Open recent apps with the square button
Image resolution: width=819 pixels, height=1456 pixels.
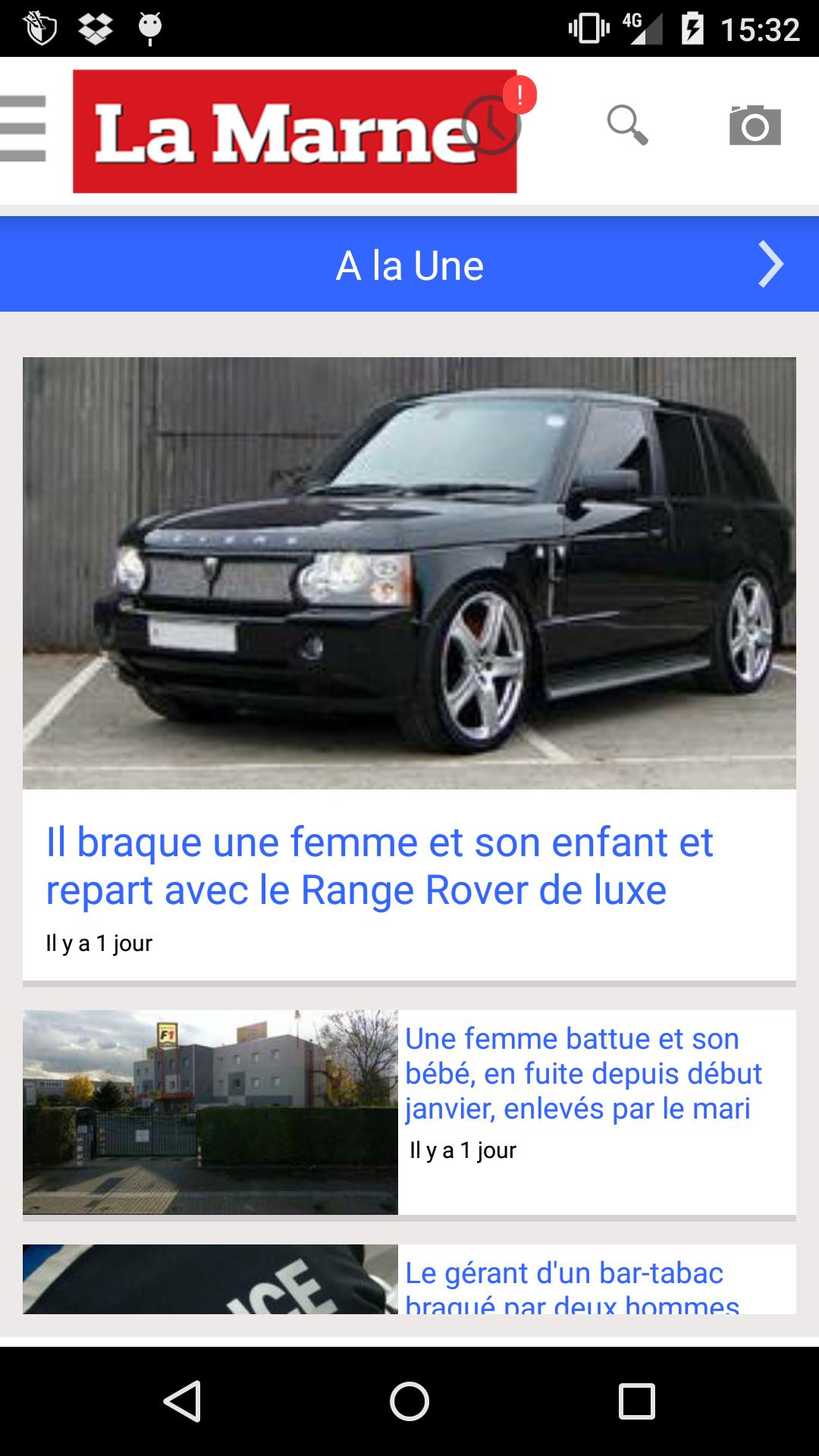click(x=634, y=1399)
